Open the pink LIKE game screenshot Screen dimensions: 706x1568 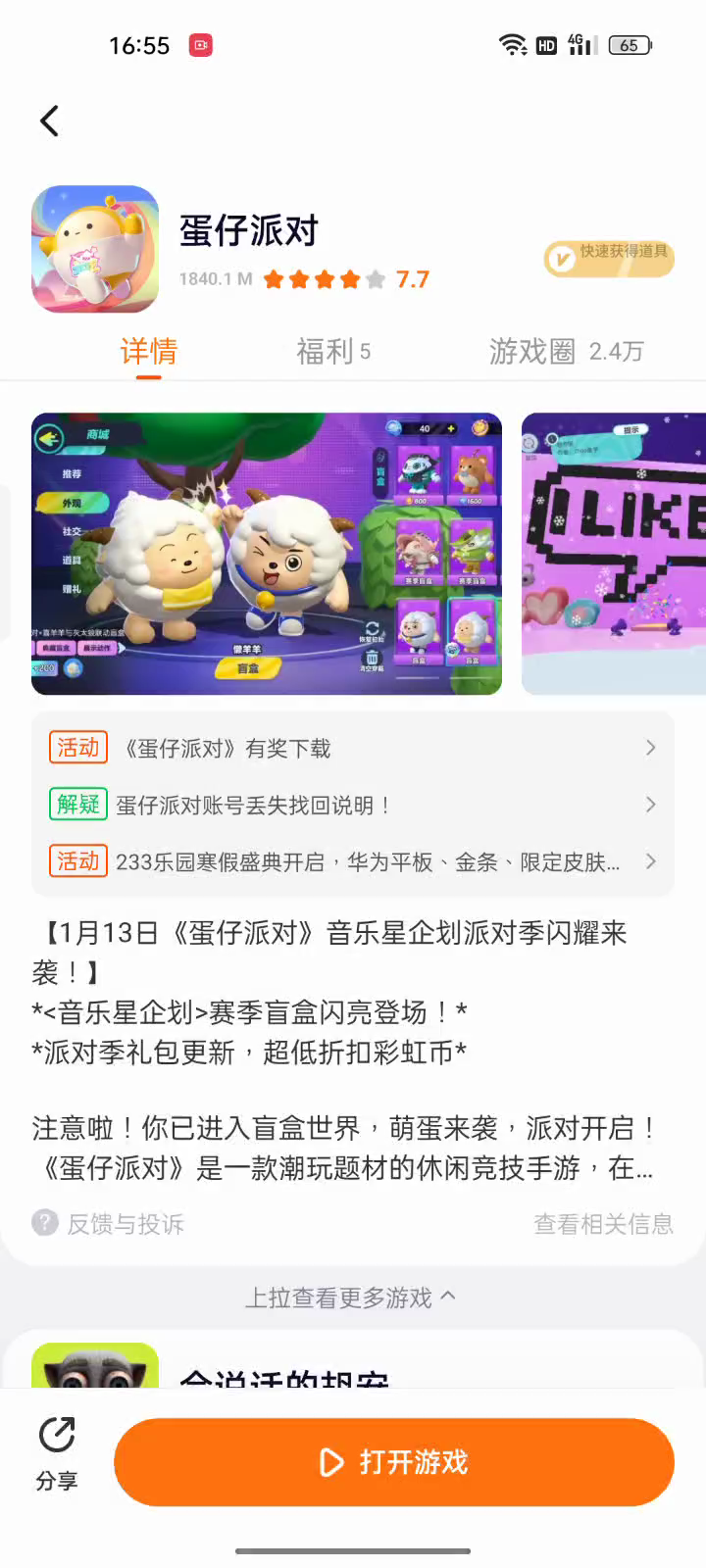click(x=614, y=554)
